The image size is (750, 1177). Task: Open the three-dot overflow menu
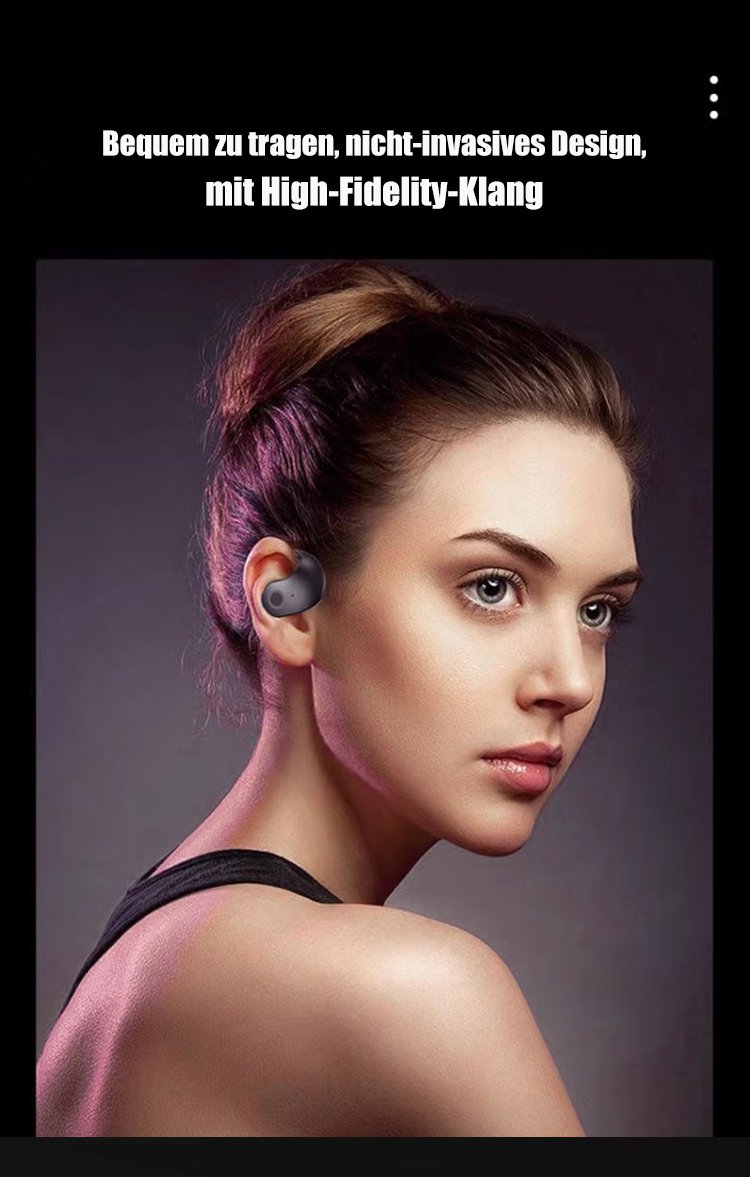(x=713, y=97)
